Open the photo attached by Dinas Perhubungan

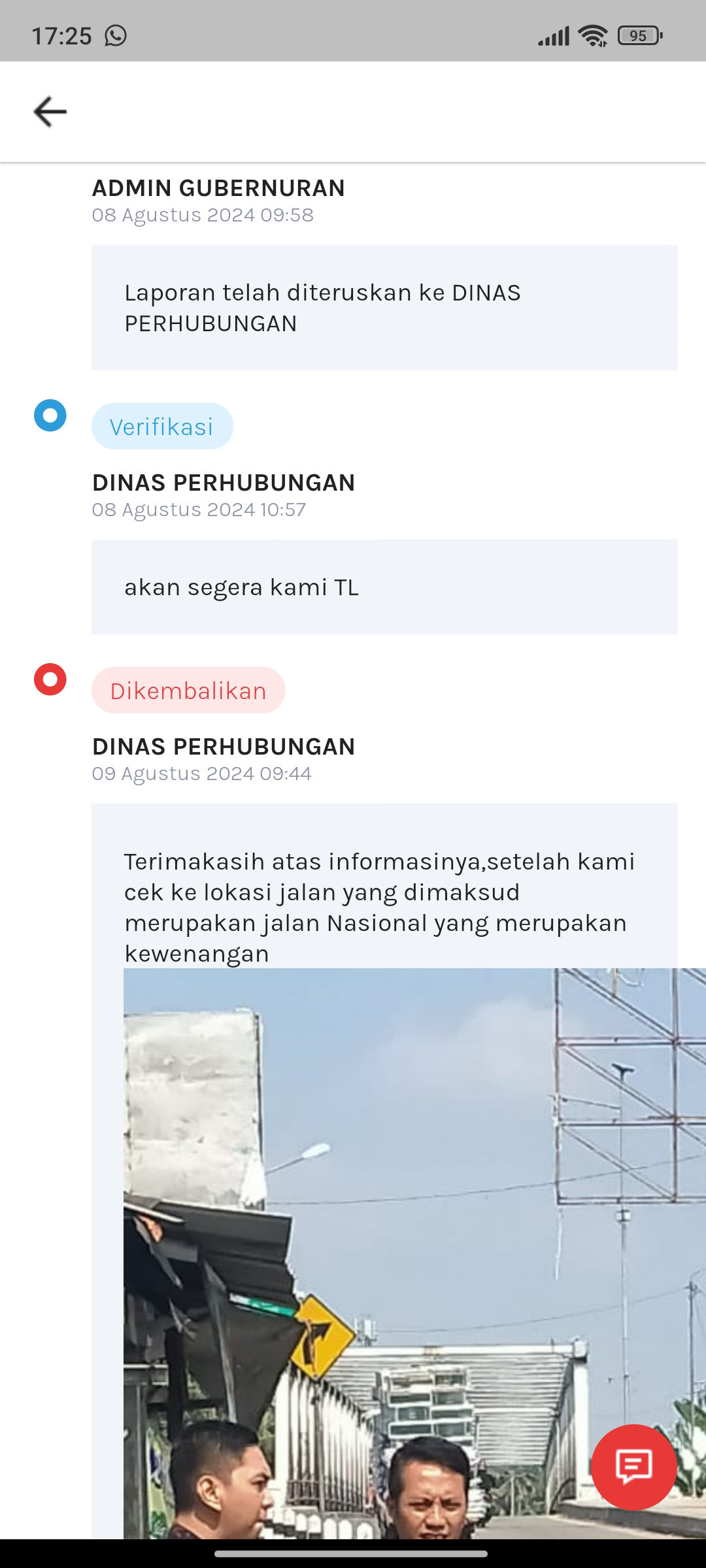click(x=414, y=1253)
